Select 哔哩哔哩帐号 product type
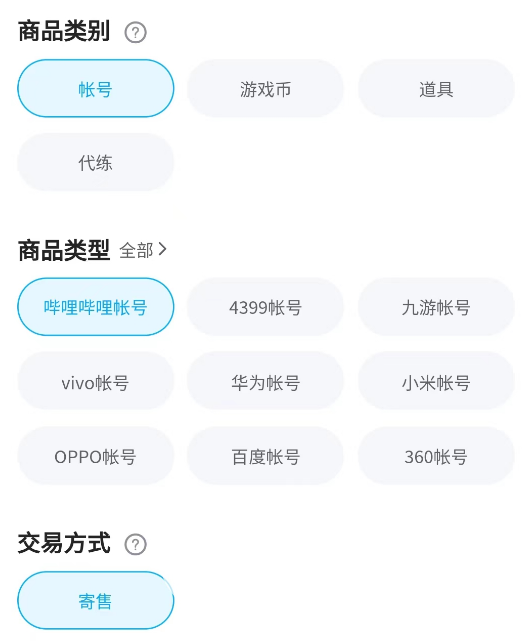 point(96,307)
